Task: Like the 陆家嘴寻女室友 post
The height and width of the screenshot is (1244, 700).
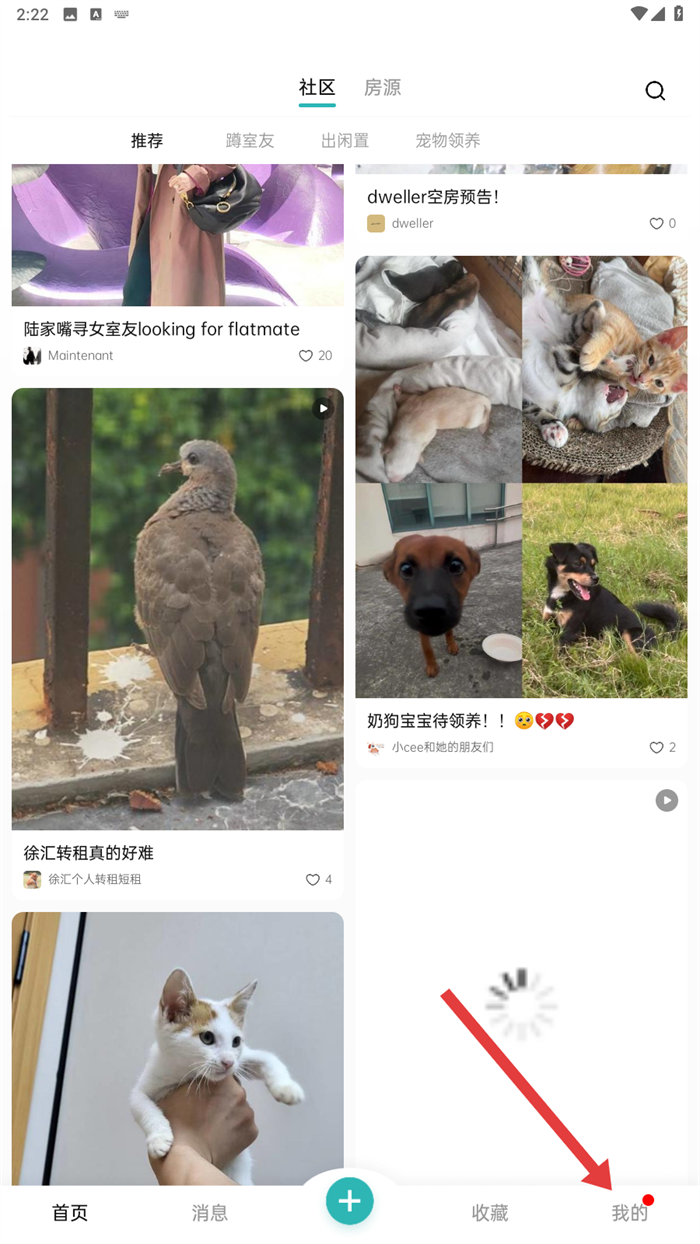Action: pos(306,356)
